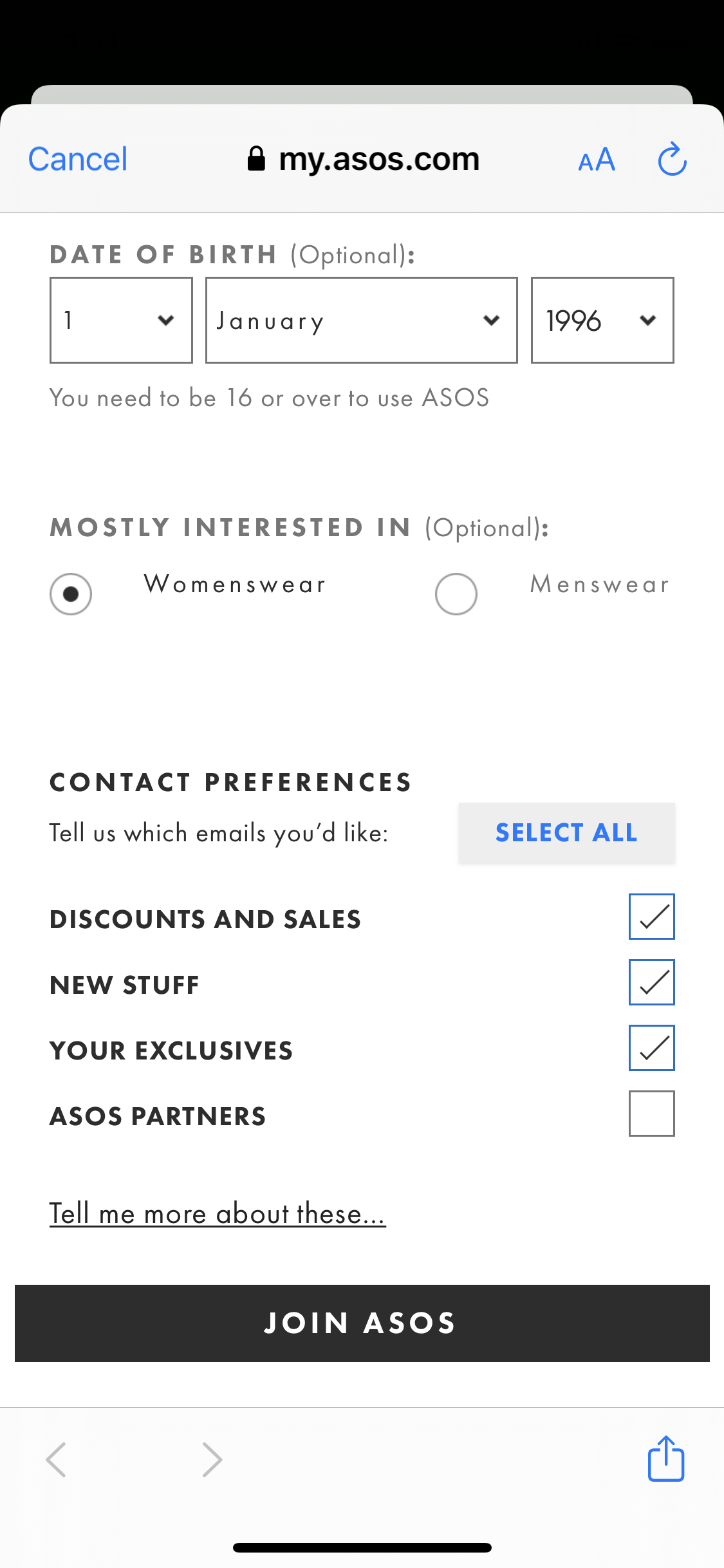The width and height of the screenshot is (724, 1568).
Task: Uncheck Discounts and Sales emails
Action: tap(652, 917)
